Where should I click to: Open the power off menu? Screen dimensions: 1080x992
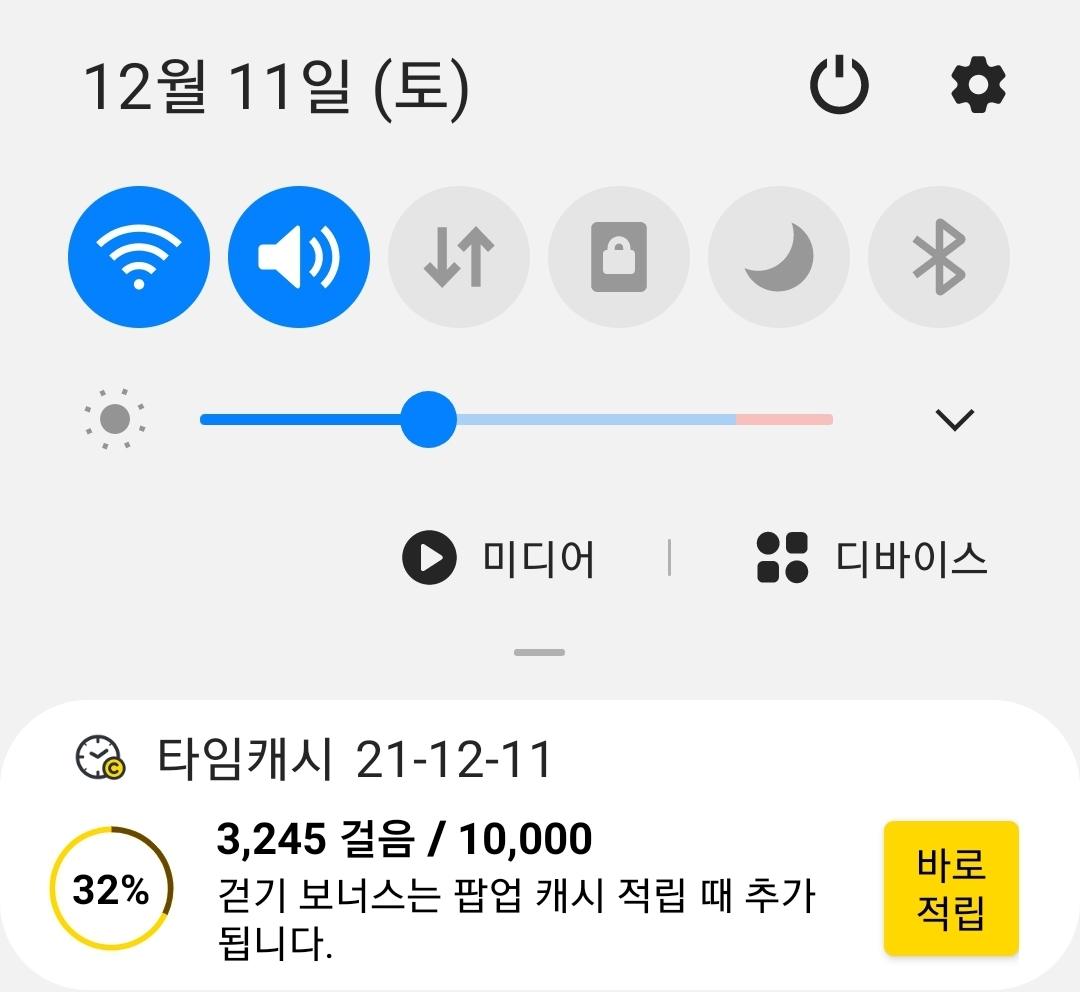[x=838, y=86]
